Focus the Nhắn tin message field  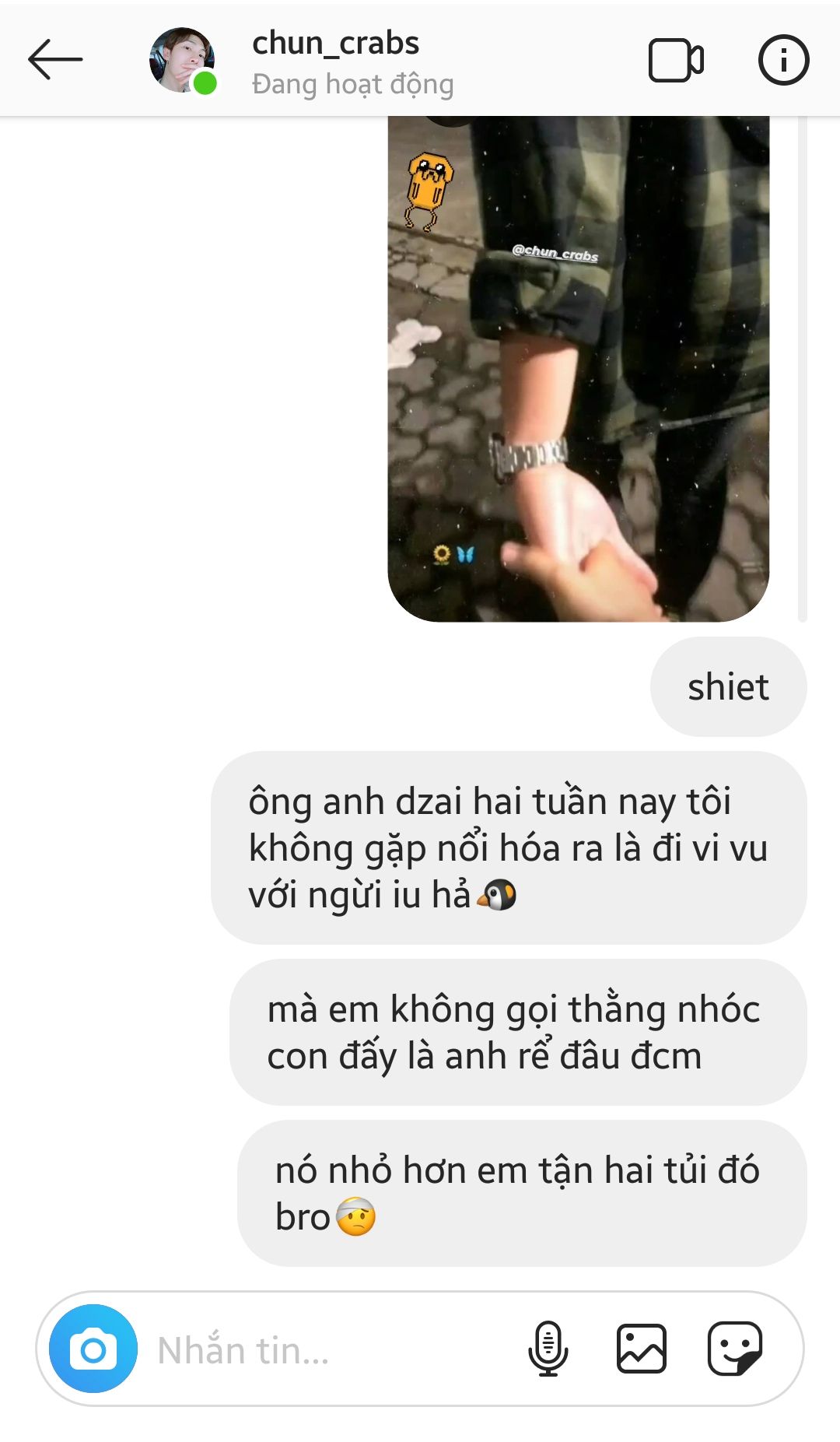tap(327, 1350)
